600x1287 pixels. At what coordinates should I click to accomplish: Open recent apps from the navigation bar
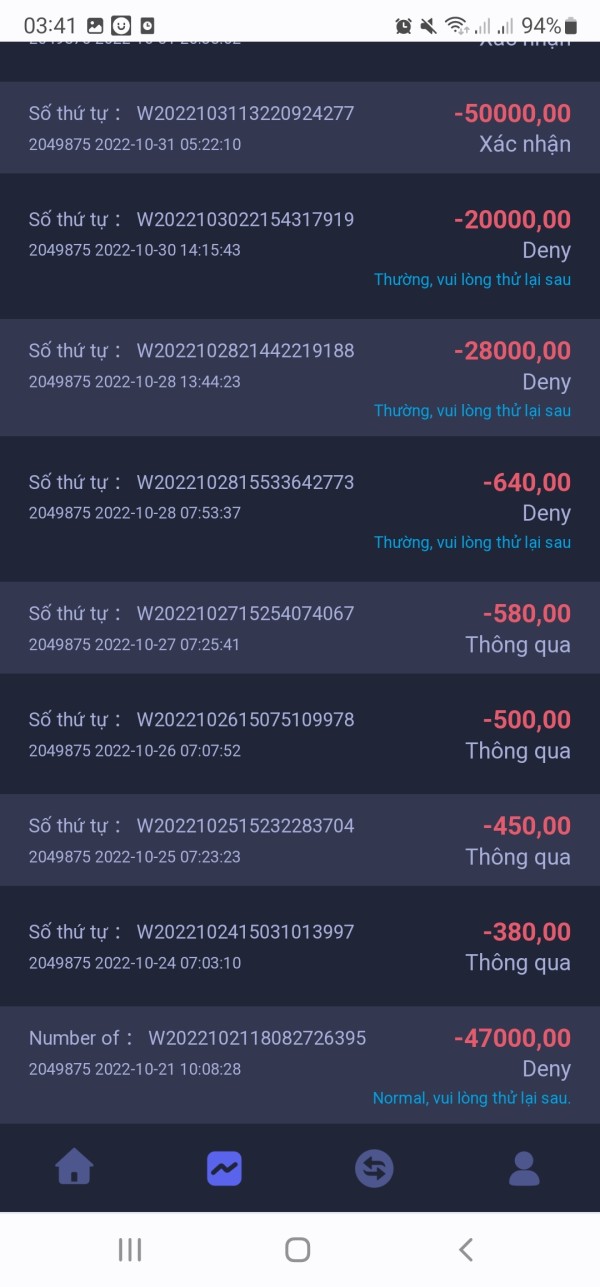130,1249
